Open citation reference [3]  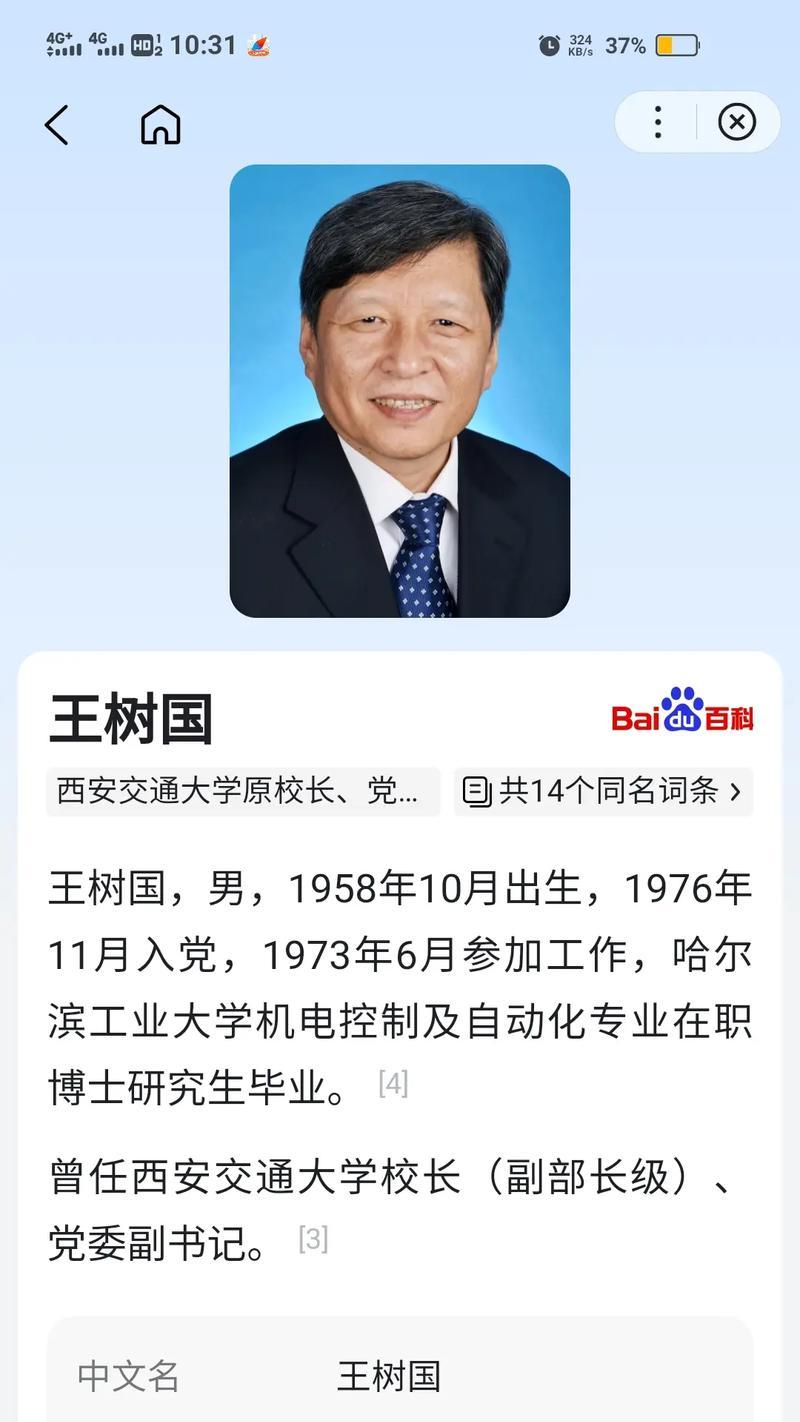(313, 1239)
